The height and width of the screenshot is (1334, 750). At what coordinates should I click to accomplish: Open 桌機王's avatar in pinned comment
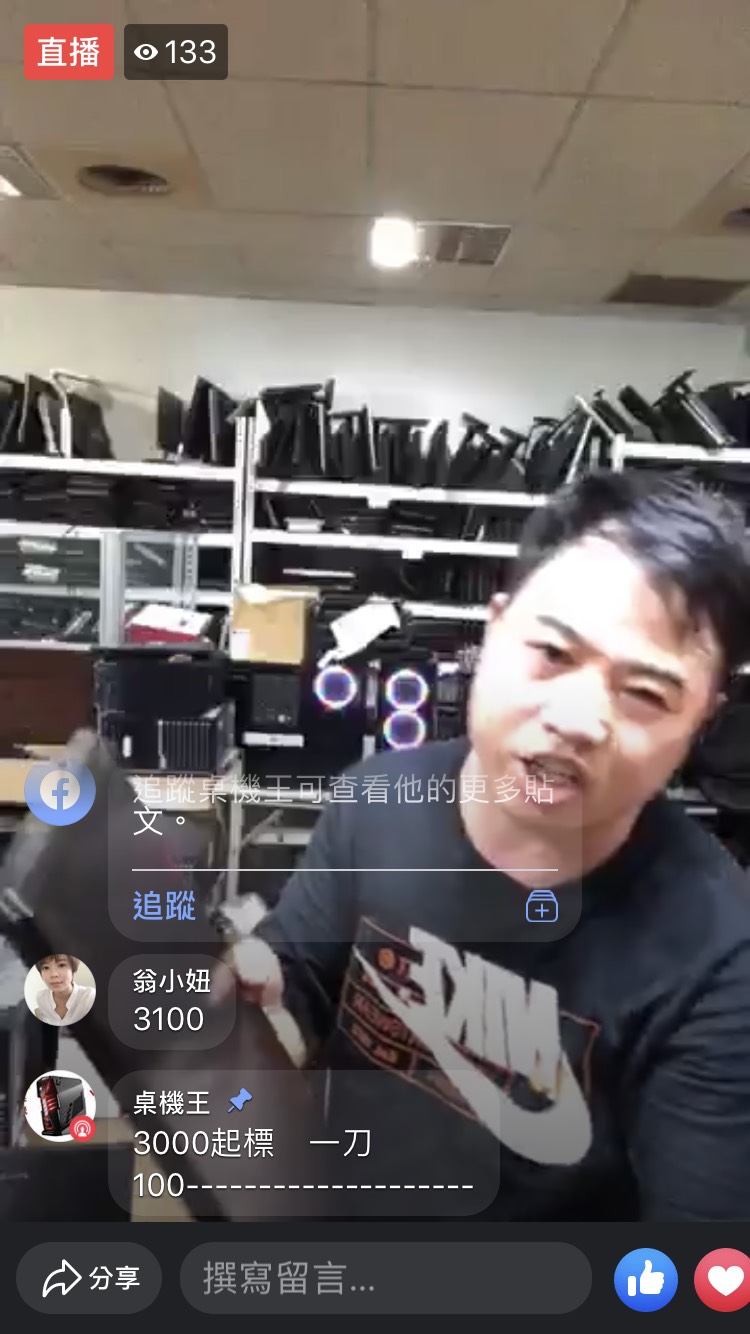pyautogui.click(x=60, y=1106)
